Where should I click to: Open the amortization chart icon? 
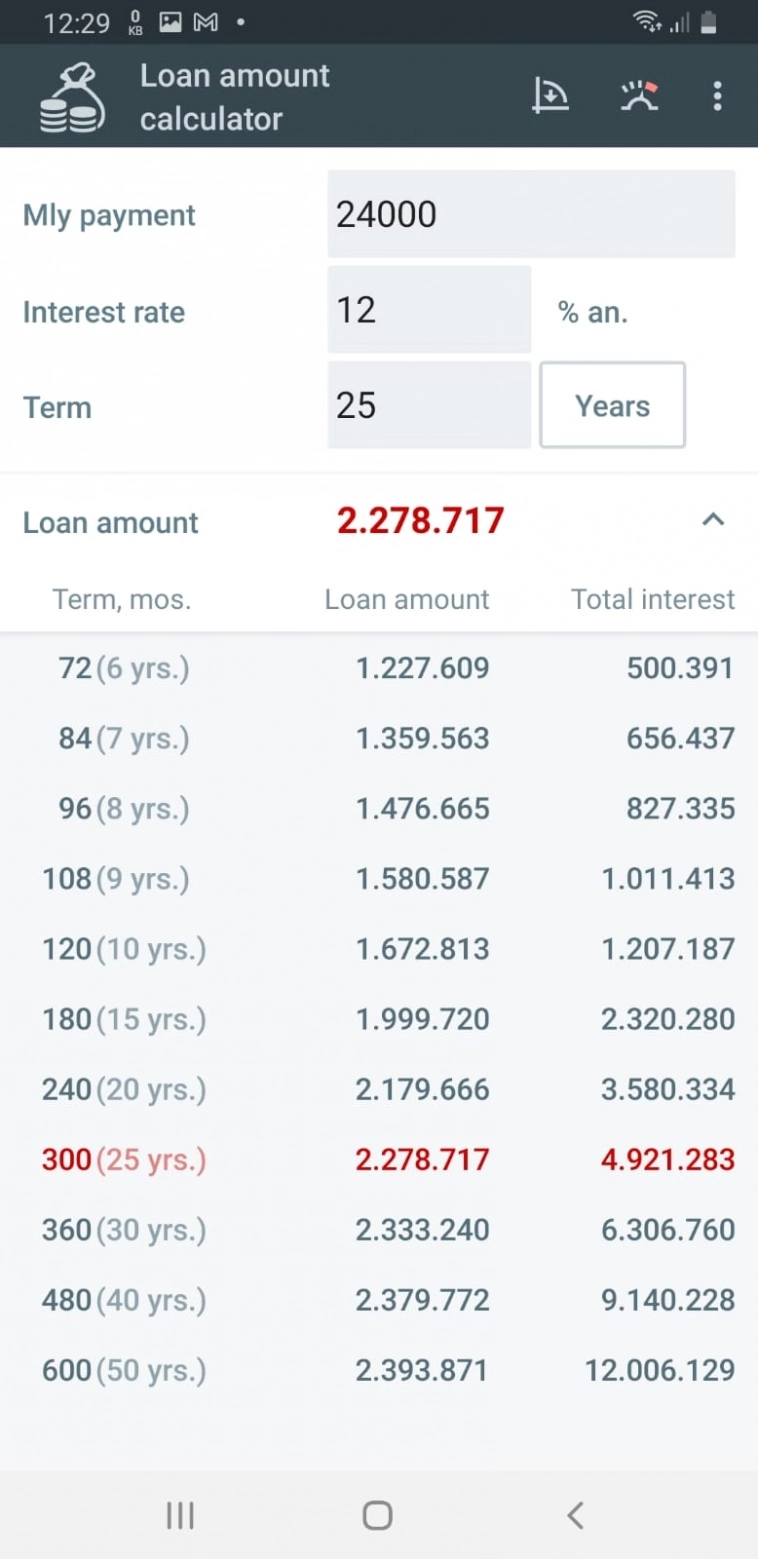coord(550,96)
